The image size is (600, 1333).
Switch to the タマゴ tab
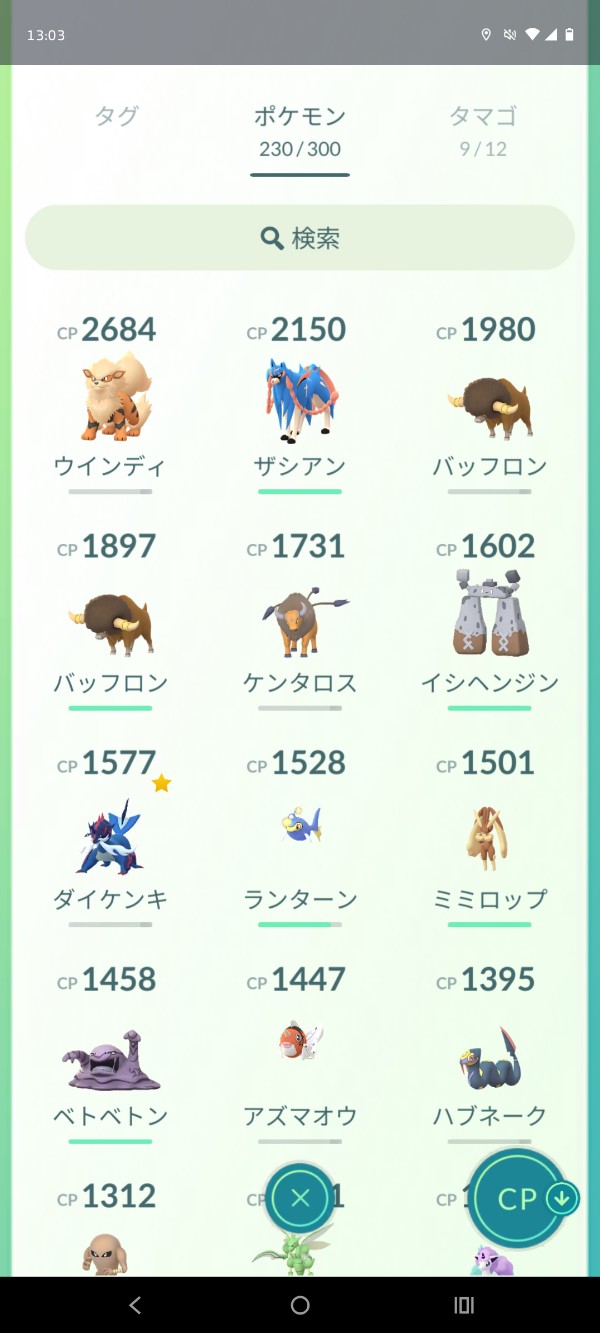click(483, 130)
